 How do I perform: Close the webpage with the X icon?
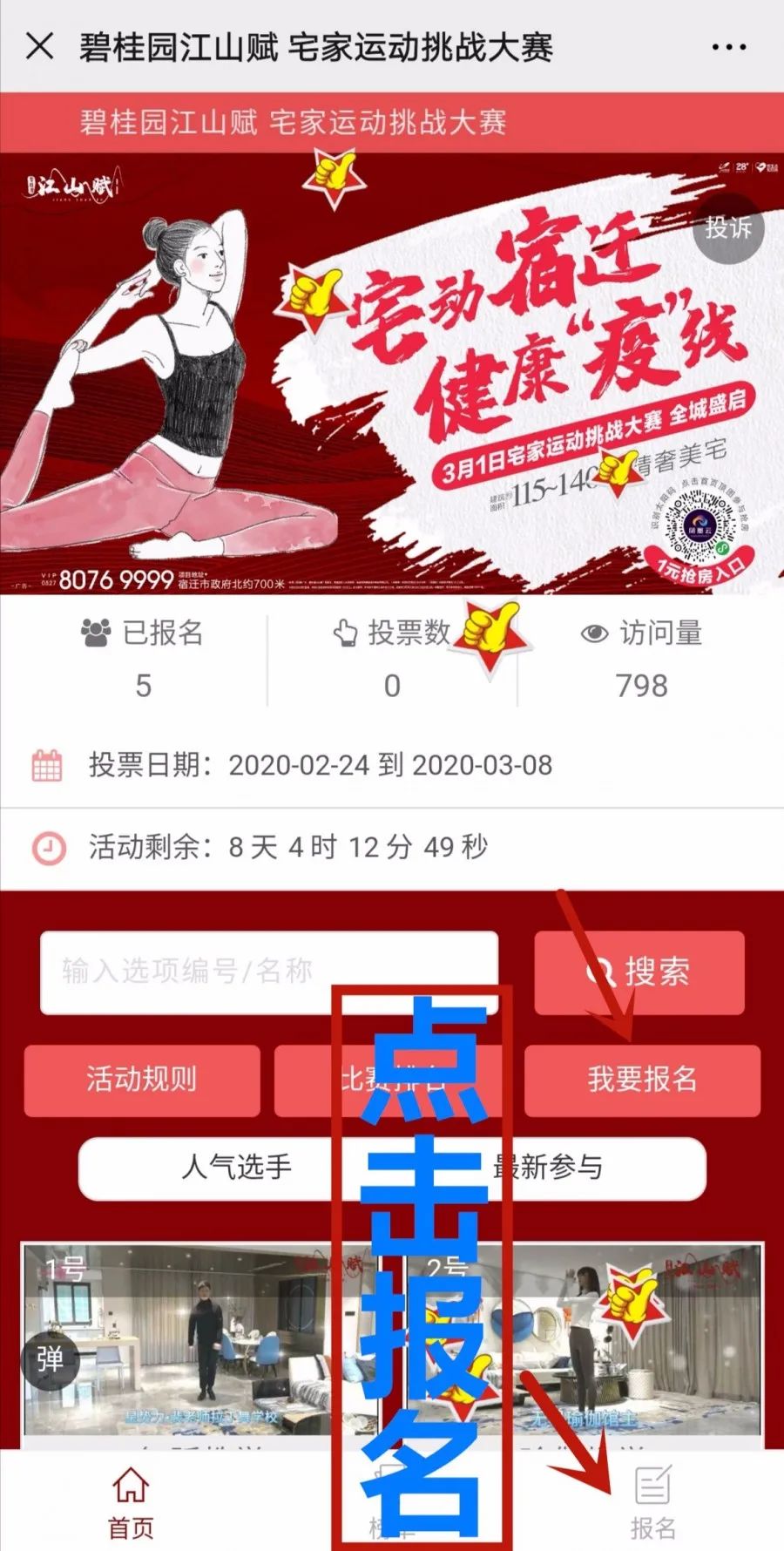[40, 46]
